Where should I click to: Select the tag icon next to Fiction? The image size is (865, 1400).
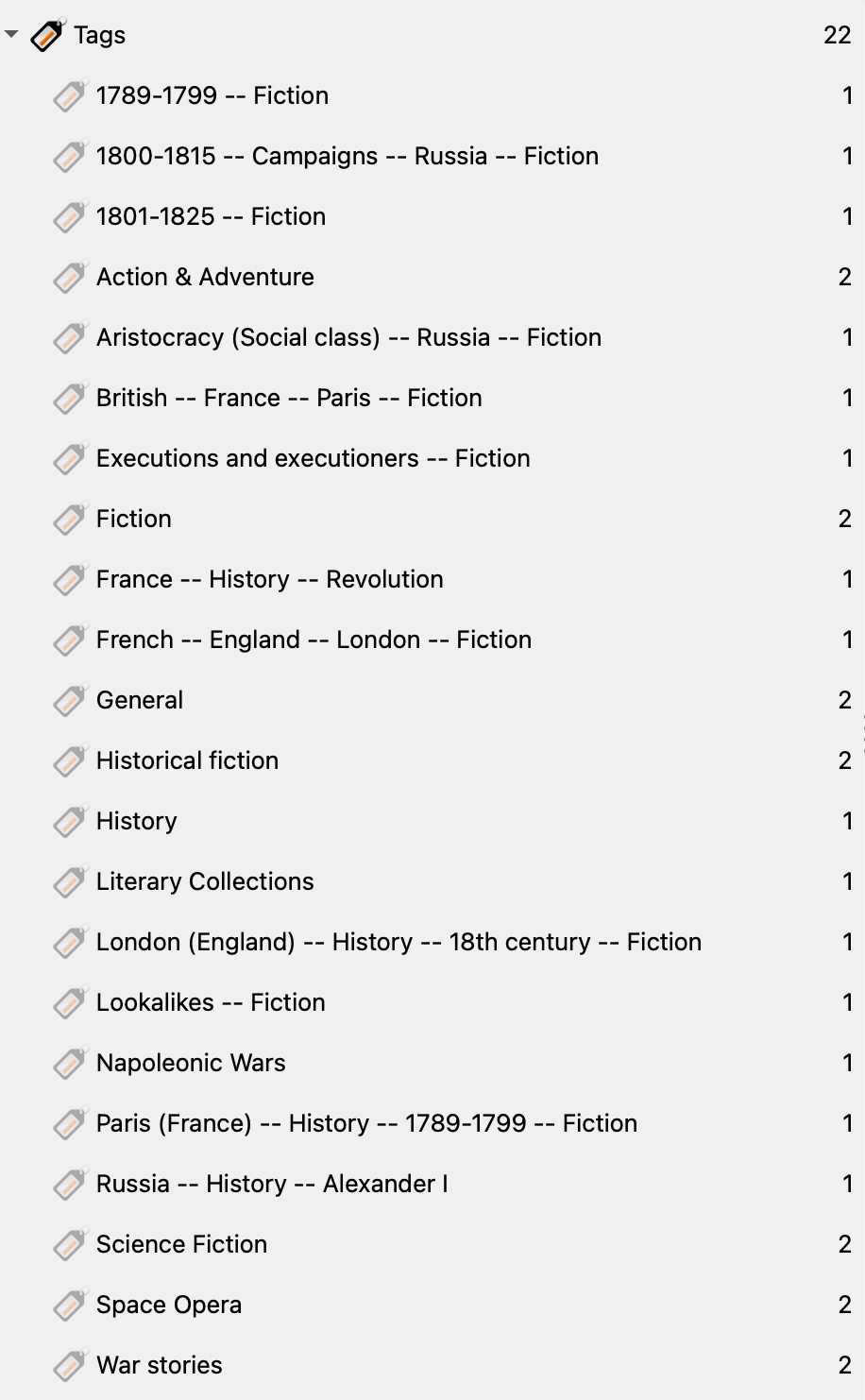tap(68, 521)
